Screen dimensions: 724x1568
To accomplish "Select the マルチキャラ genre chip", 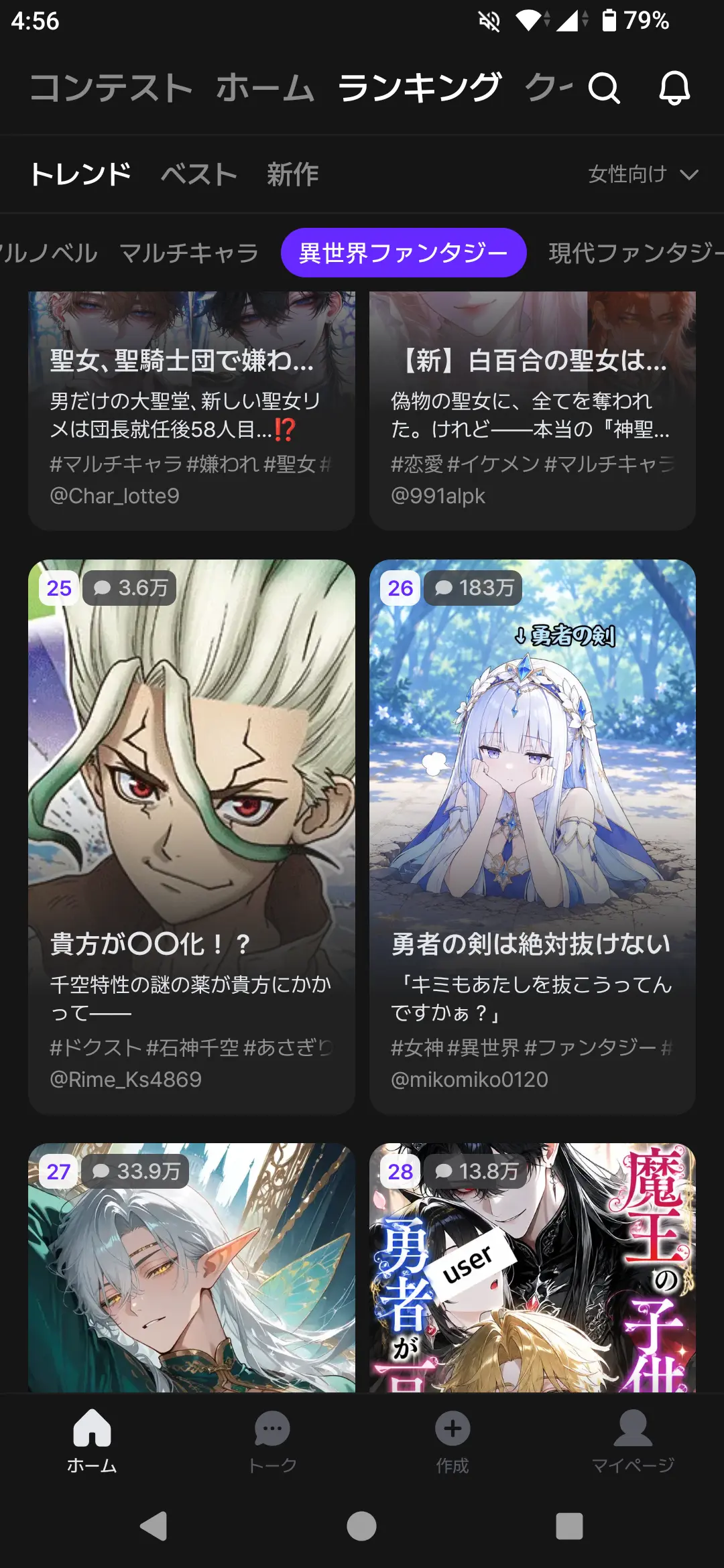I will 189,253.
